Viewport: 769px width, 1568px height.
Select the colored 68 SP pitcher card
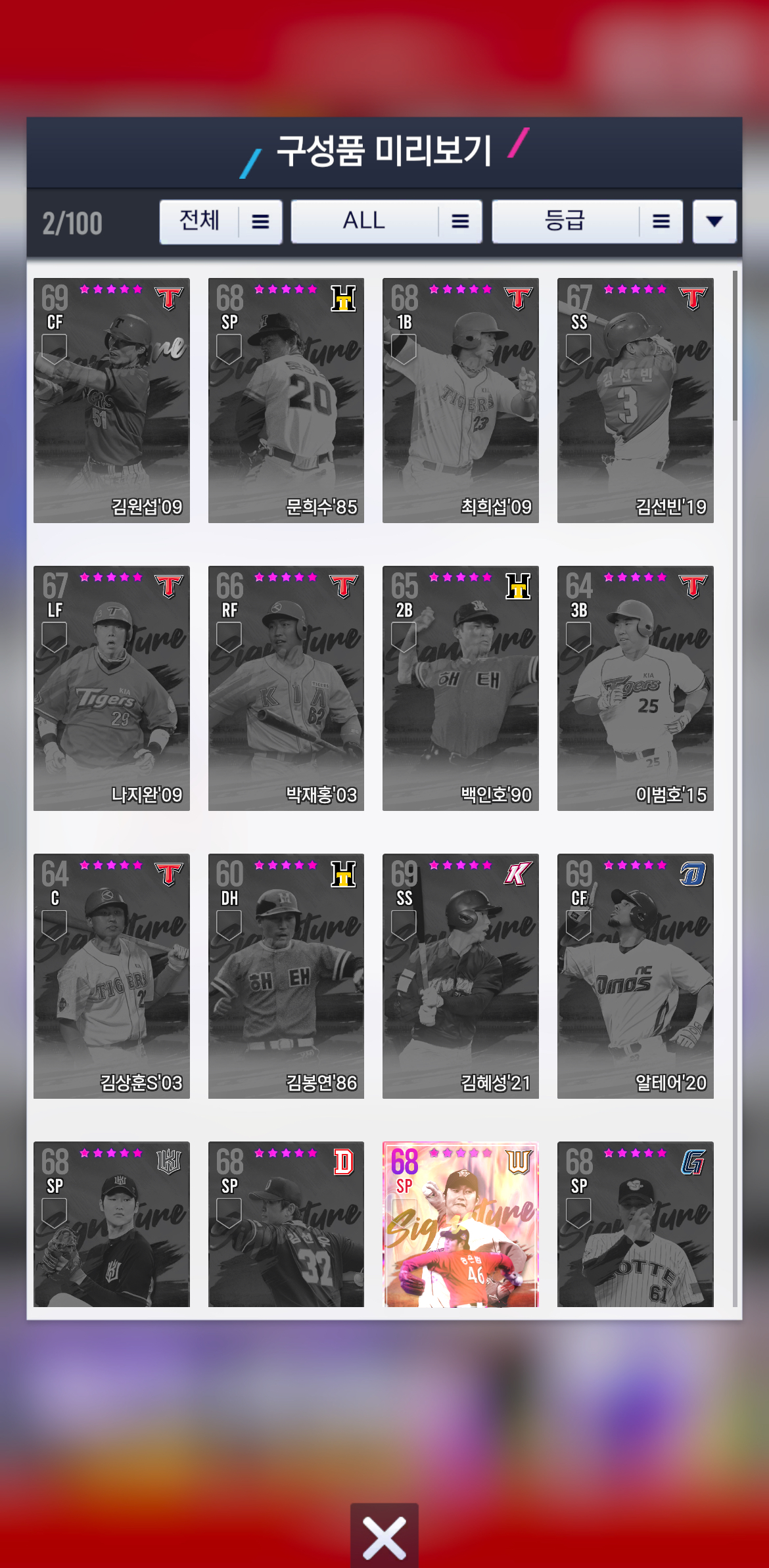click(461, 1224)
